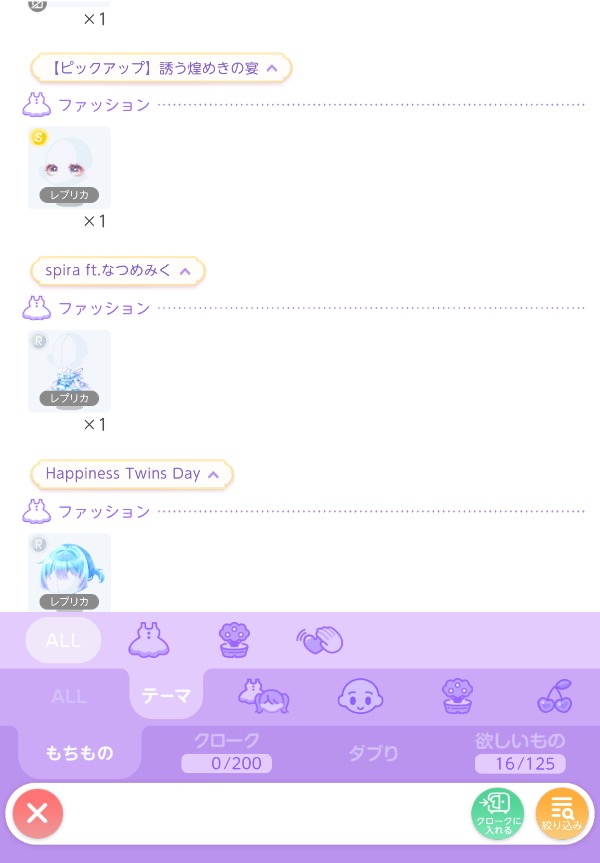Open the spira ft.なつめみく replica item
The height and width of the screenshot is (863, 600).
pyautogui.click(x=69, y=370)
